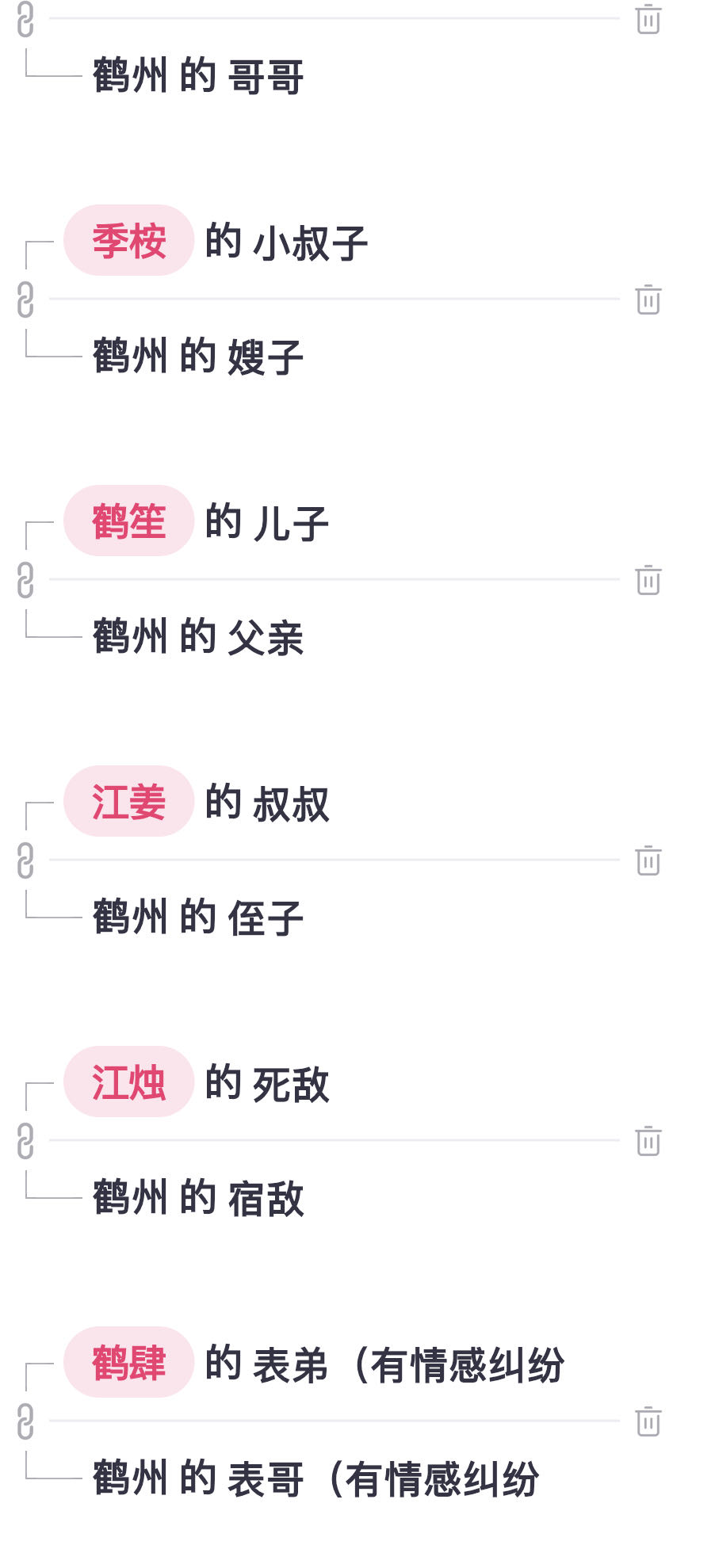Delete the relationship with 江姜
The height and width of the screenshot is (1568, 715).
[648, 860]
